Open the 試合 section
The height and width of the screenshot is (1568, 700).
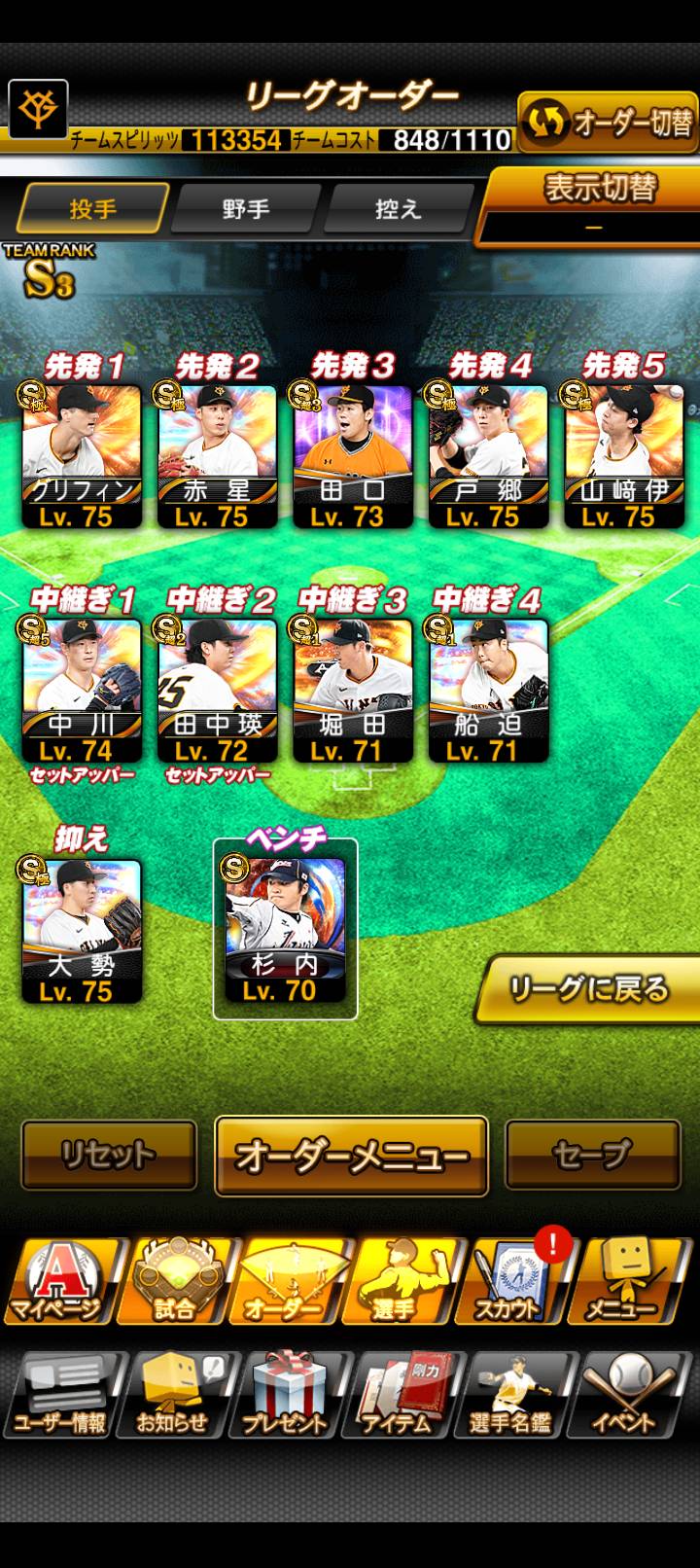coord(175,1282)
